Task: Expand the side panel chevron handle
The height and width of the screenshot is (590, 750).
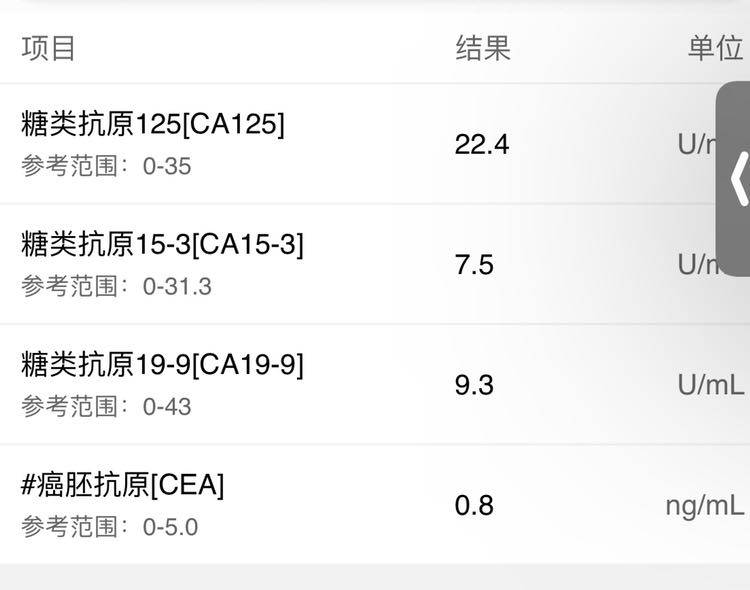Action: pyautogui.click(x=737, y=179)
